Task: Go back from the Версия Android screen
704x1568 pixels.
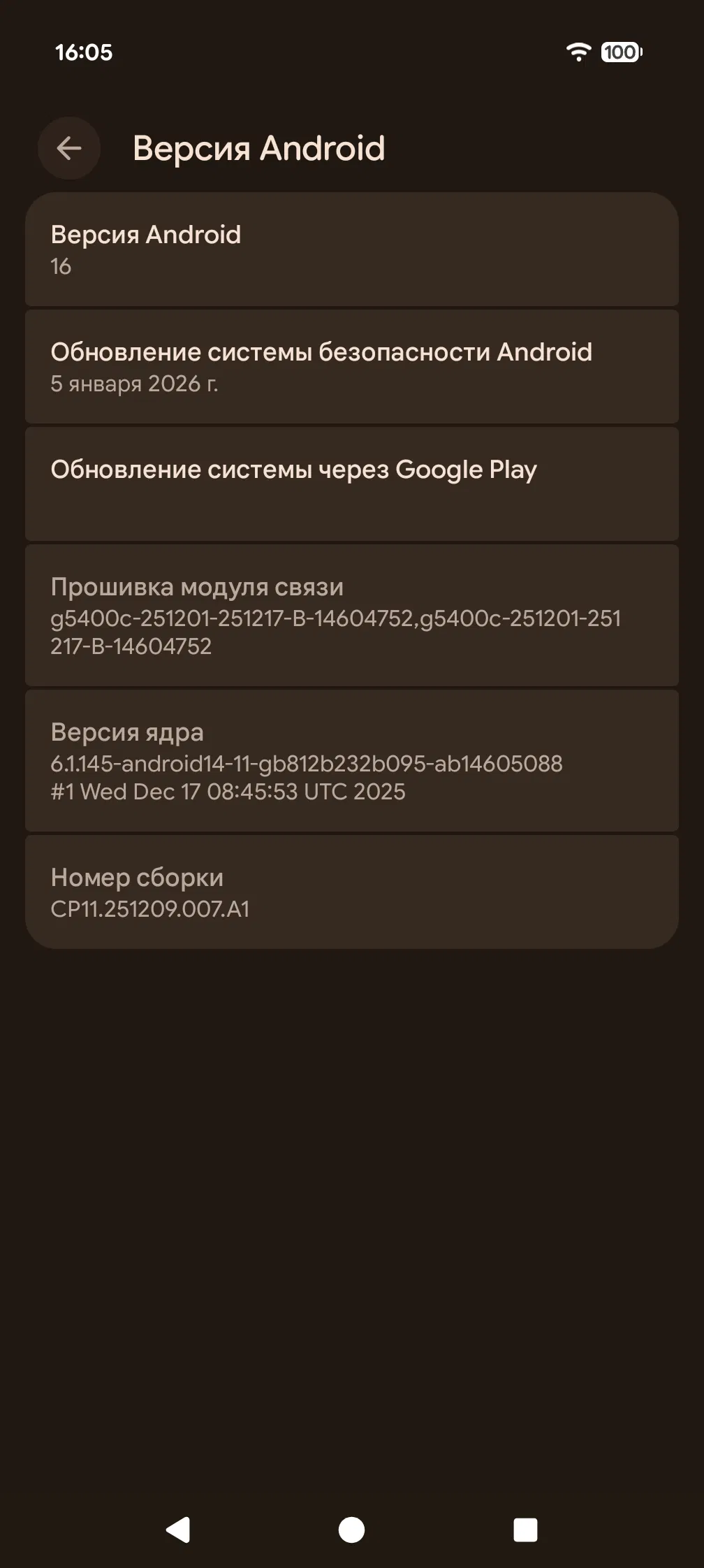Action: 69,148
